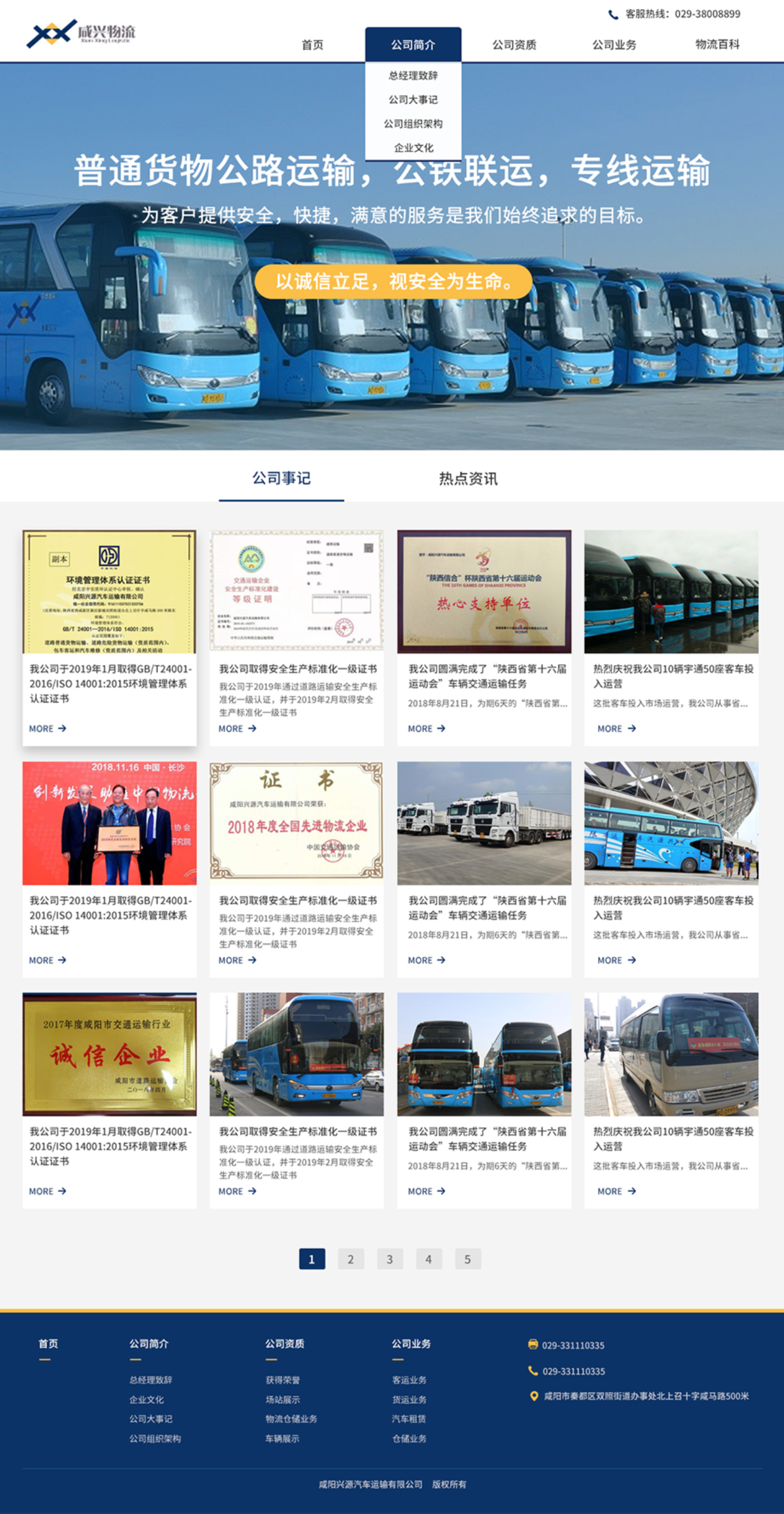Select the 公司事记 tab
The width and height of the screenshot is (784, 1514).
point(281,479)
